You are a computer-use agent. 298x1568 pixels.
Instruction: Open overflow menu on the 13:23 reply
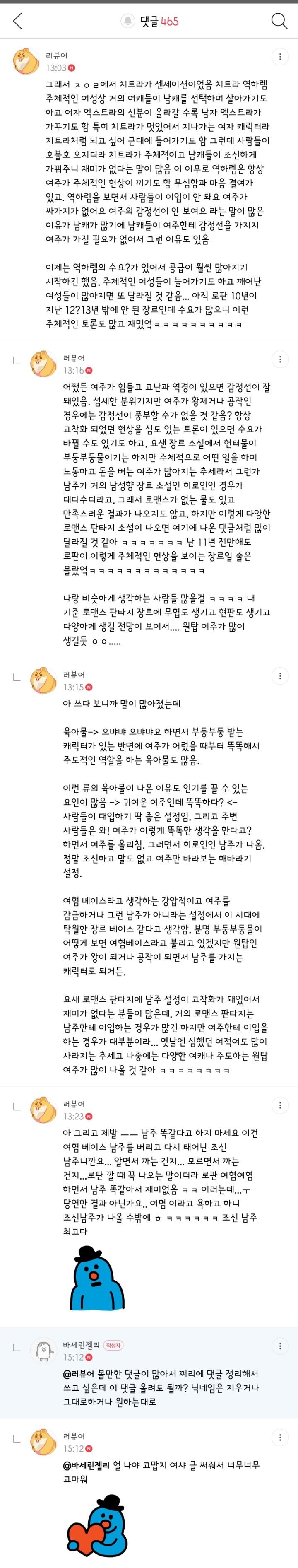280,1105
